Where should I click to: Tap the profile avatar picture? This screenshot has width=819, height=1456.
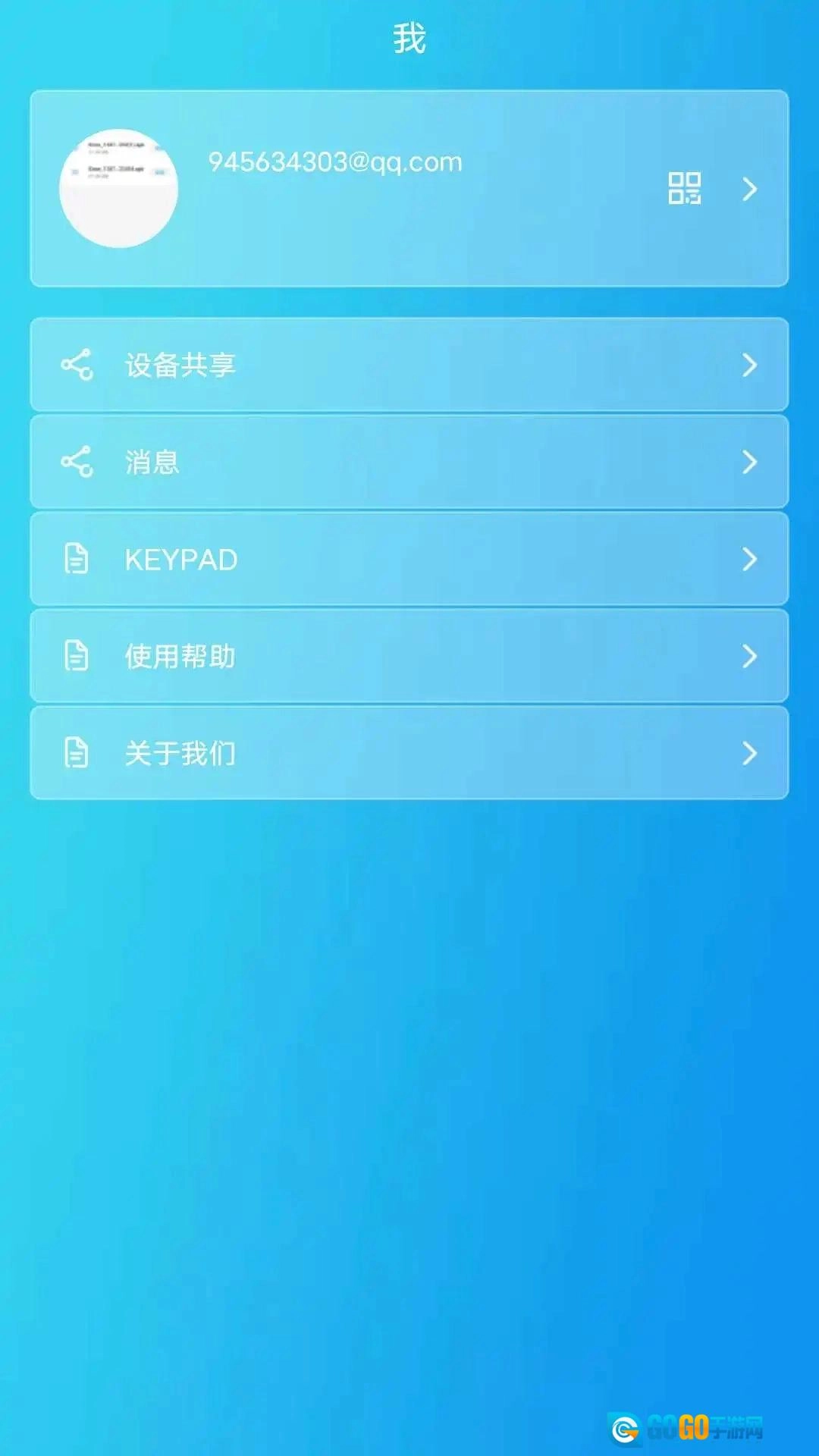point(119,188)
